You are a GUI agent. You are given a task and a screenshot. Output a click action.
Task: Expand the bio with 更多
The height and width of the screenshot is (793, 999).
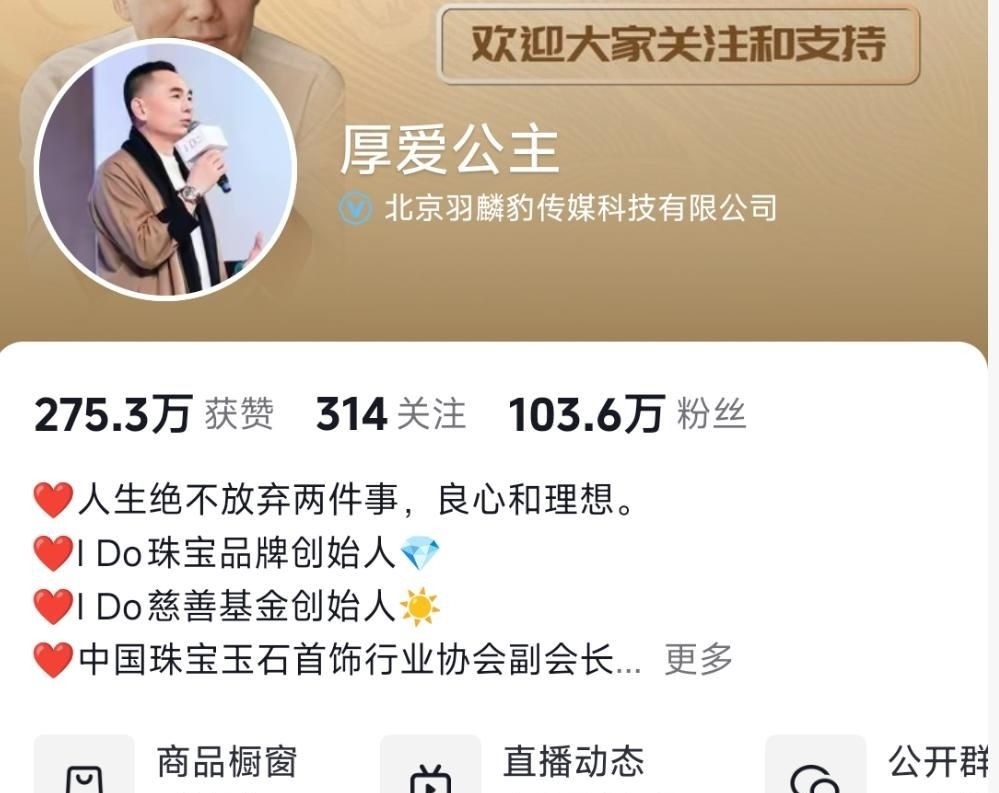[698, 659]
